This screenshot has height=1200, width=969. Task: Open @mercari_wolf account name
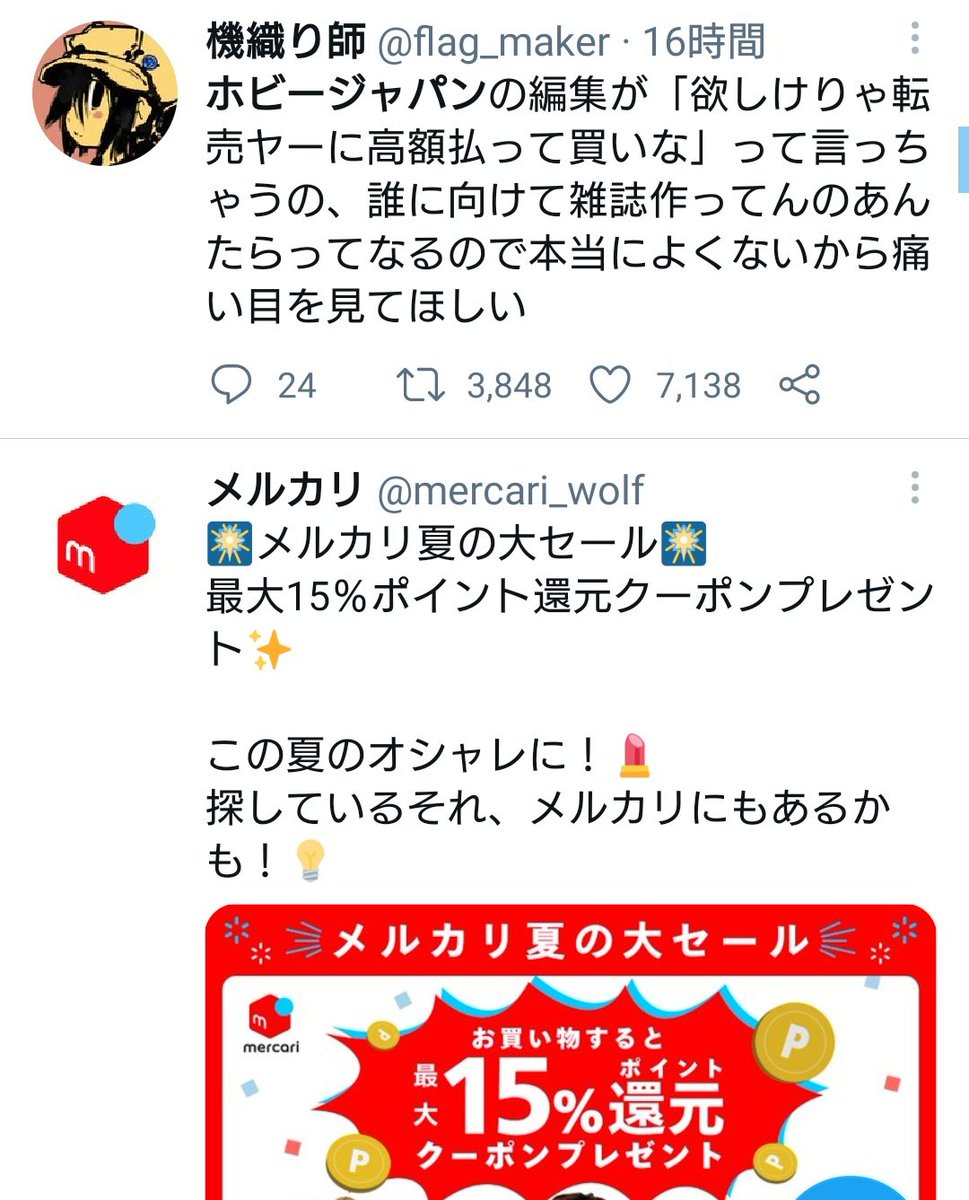[x=510, y=491]
